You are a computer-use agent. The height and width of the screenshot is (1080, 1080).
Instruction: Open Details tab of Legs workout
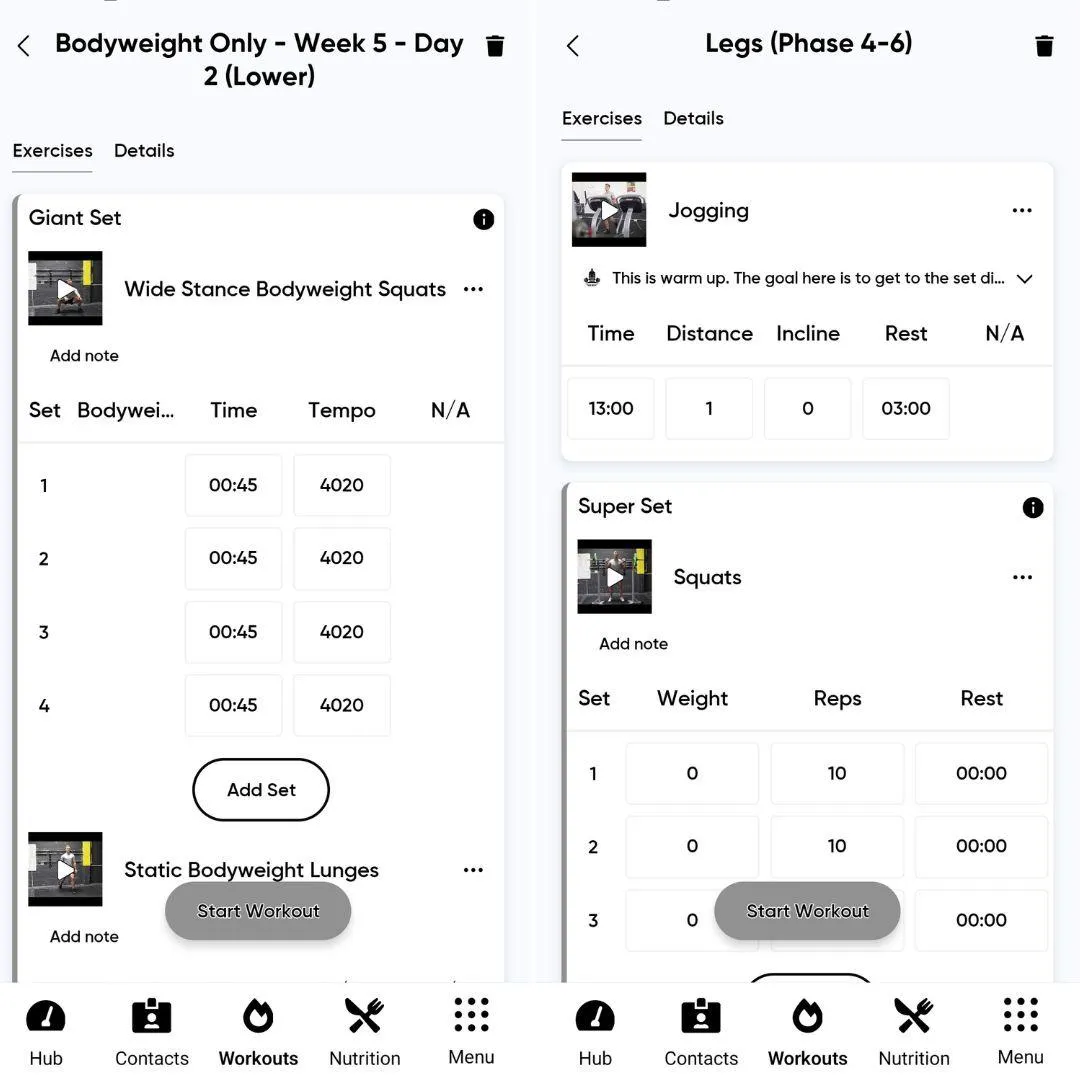coord(693,118)
